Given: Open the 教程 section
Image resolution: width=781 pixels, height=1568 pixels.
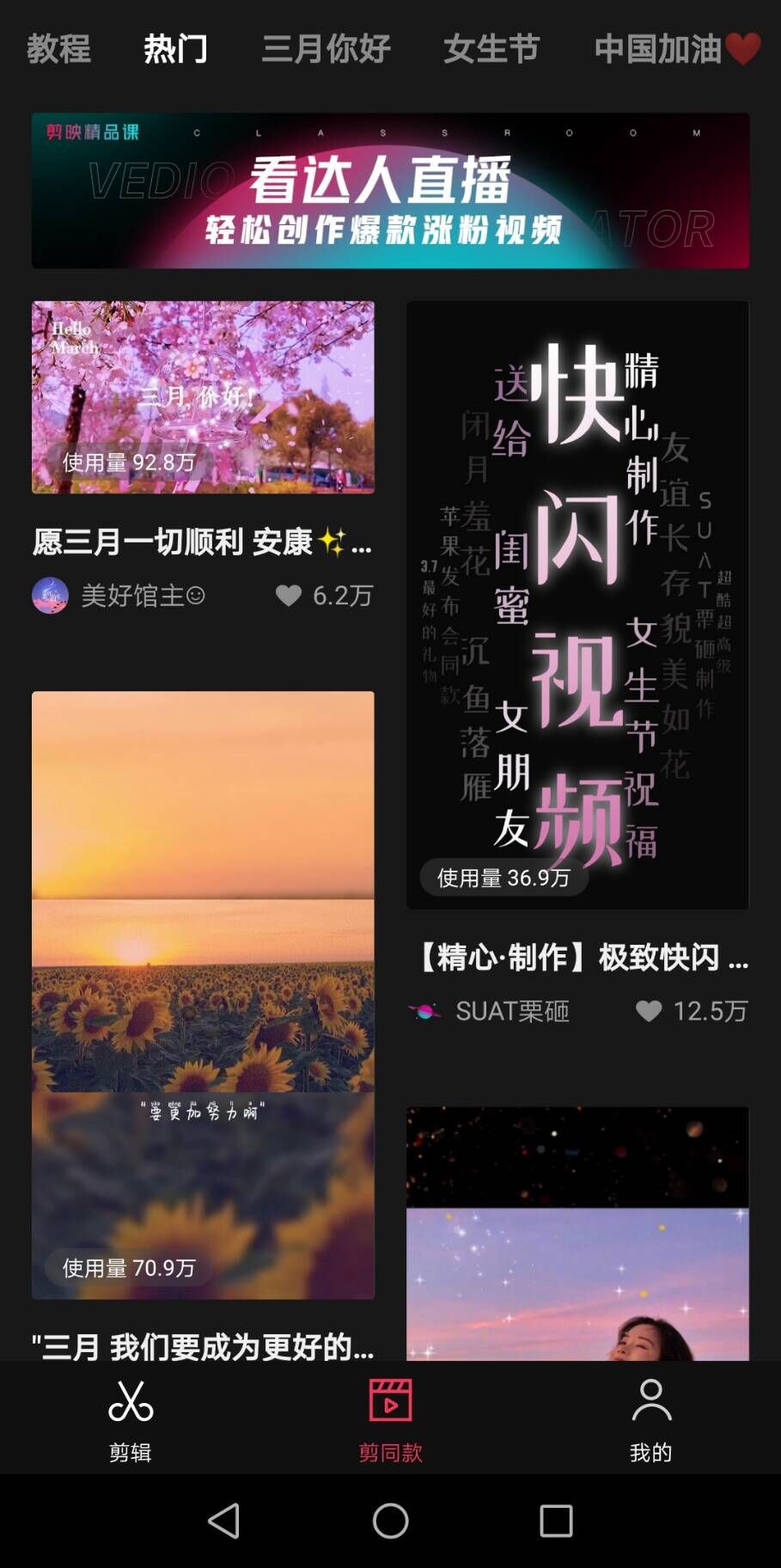Looking at the screenshot, I should point(59,49).
